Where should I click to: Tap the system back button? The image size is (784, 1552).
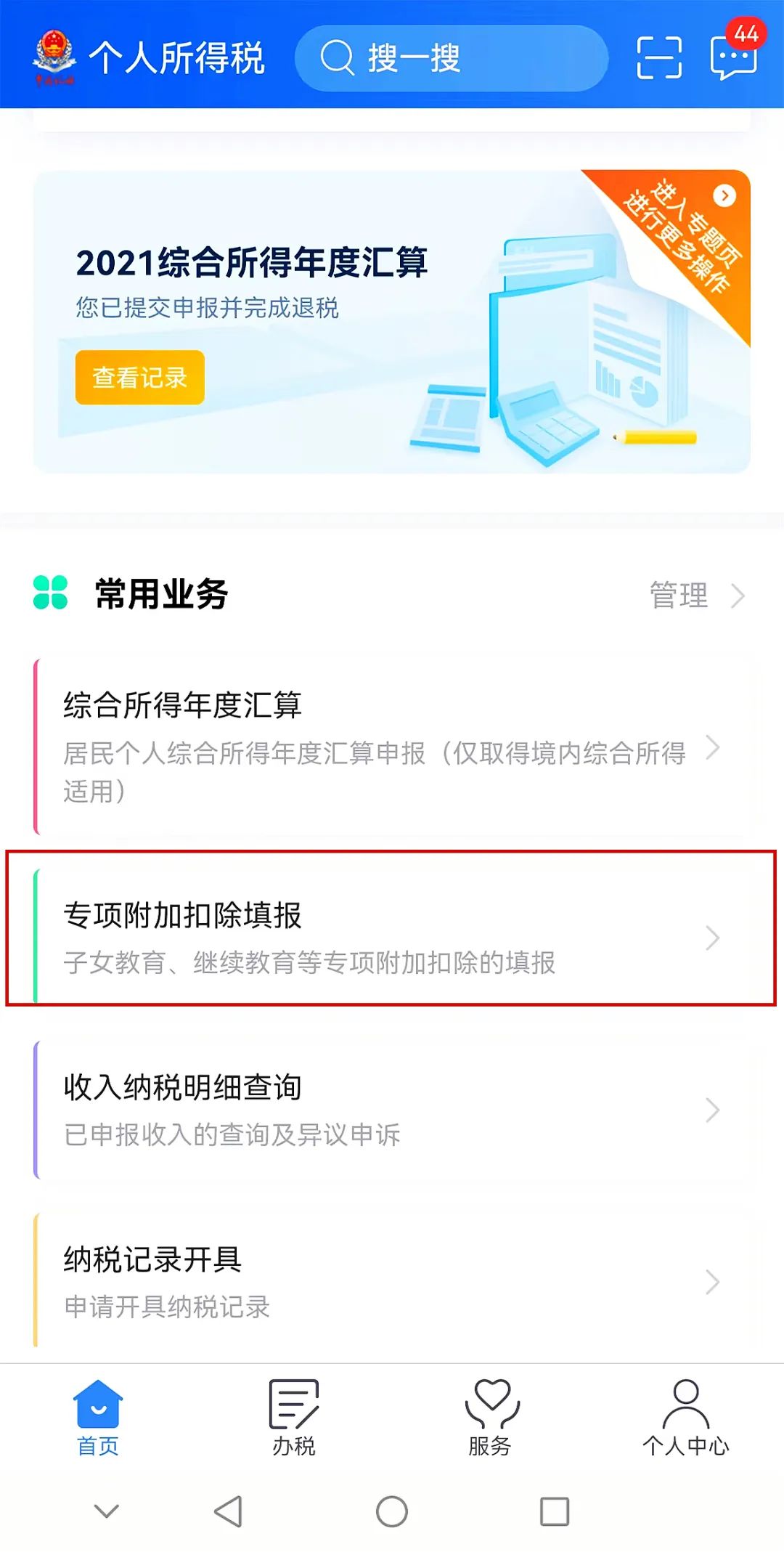point(229,1511)
